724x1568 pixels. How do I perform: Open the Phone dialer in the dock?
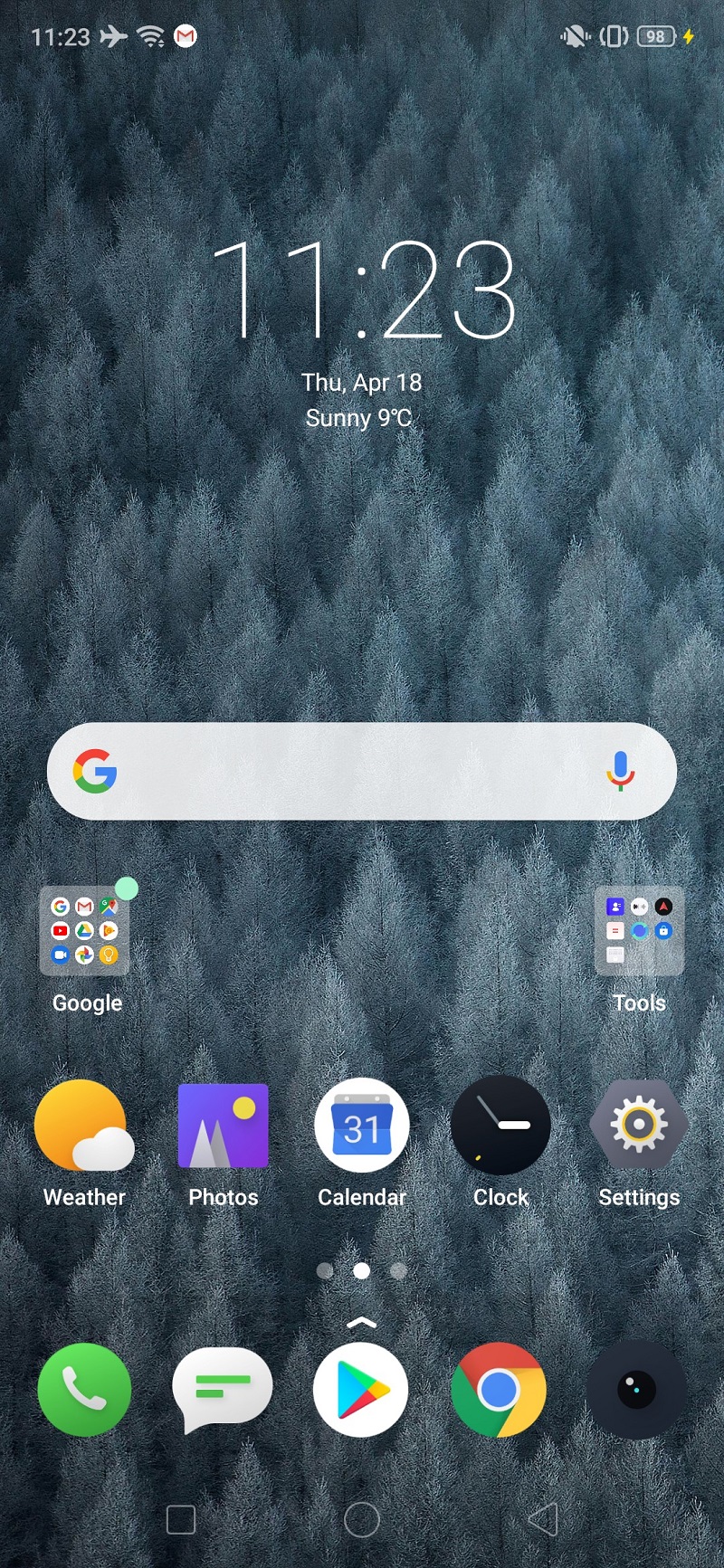pyautogui.click(x=84, y=1390)
